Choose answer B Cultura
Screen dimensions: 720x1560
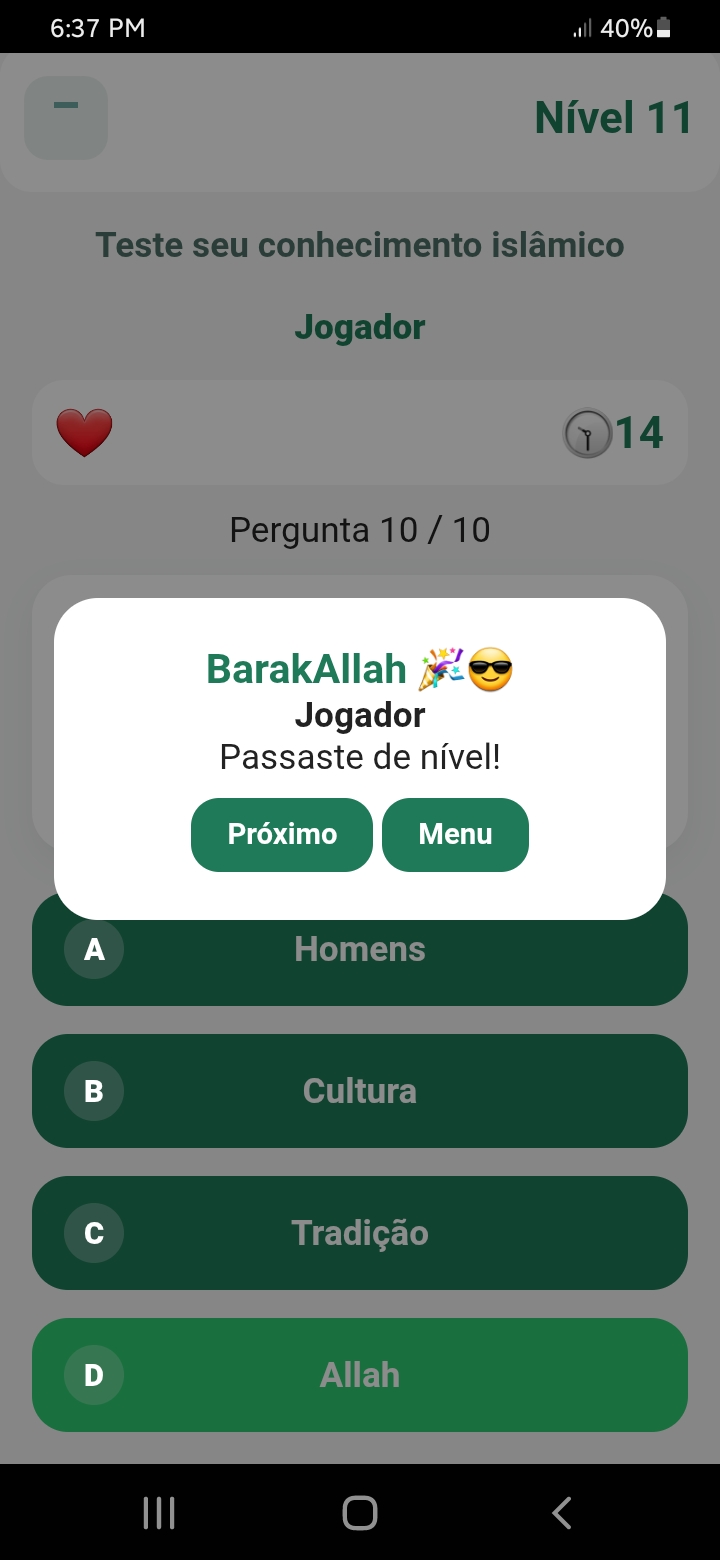click(x=360, y=1091)
